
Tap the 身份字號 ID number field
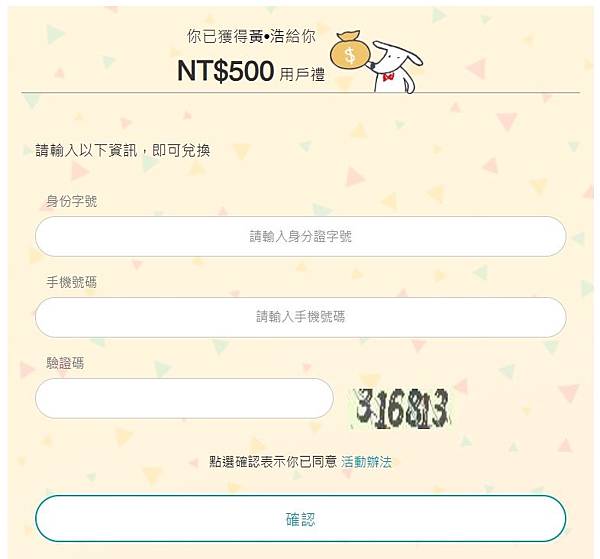click(300, 237)
